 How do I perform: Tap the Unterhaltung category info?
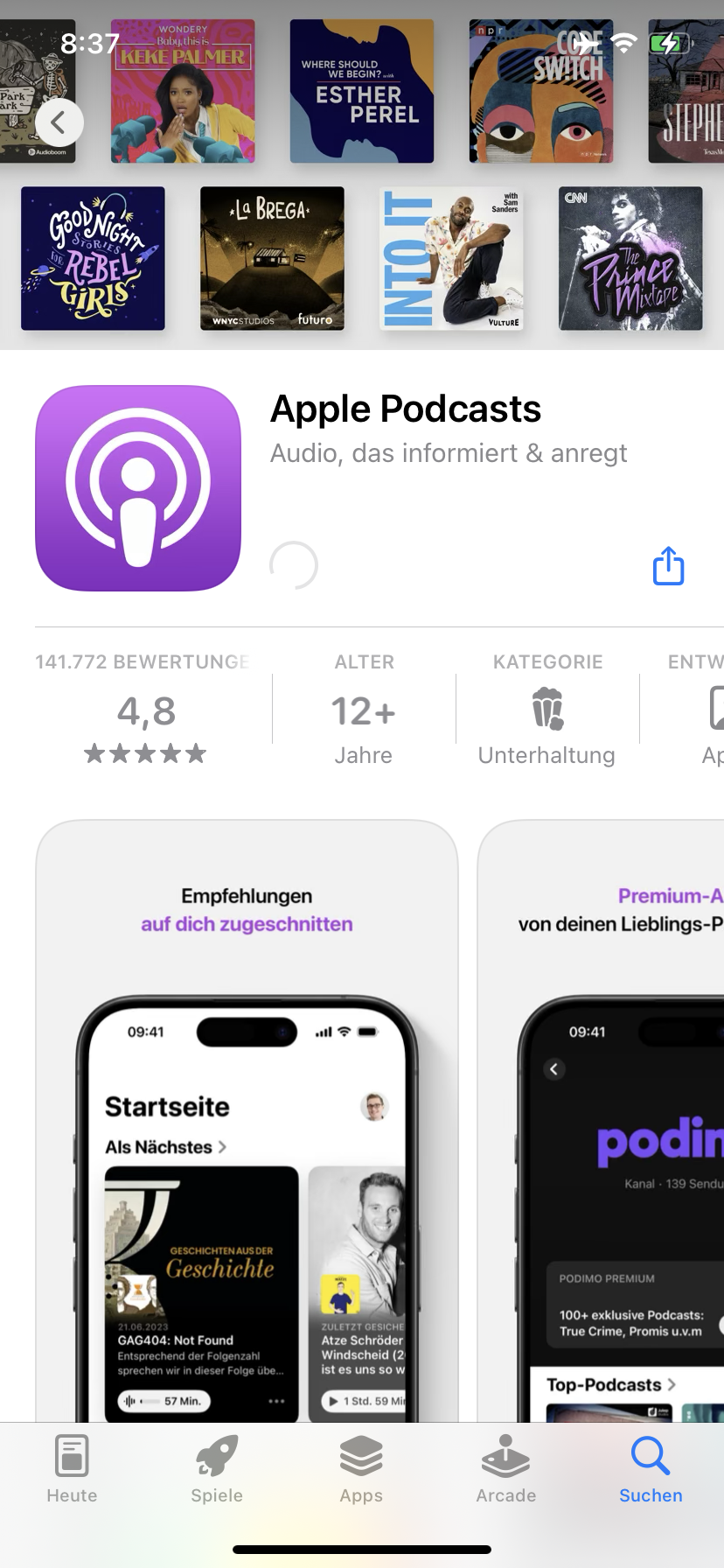pos(546,711)
